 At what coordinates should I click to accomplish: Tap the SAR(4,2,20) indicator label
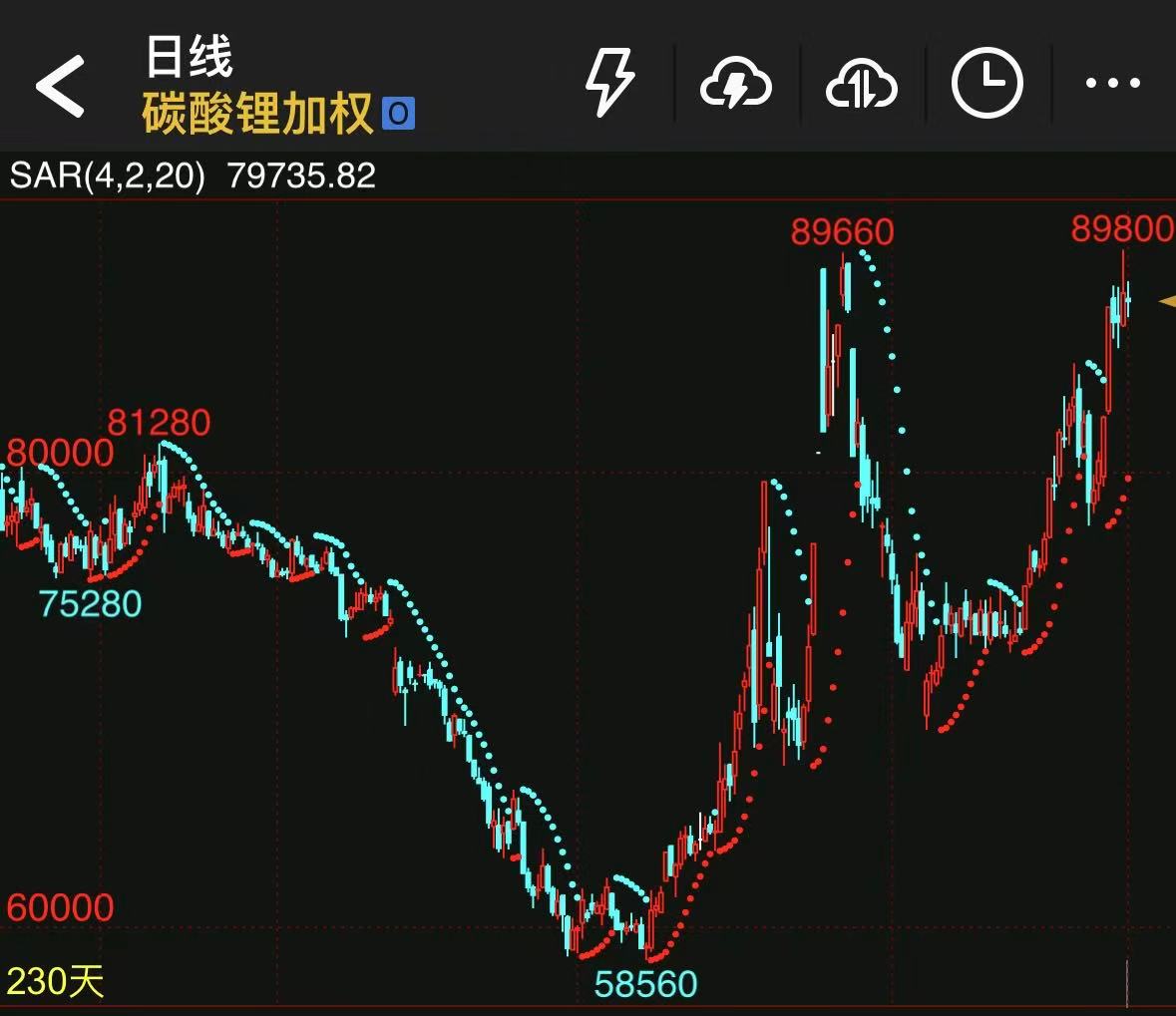point(108,176)
